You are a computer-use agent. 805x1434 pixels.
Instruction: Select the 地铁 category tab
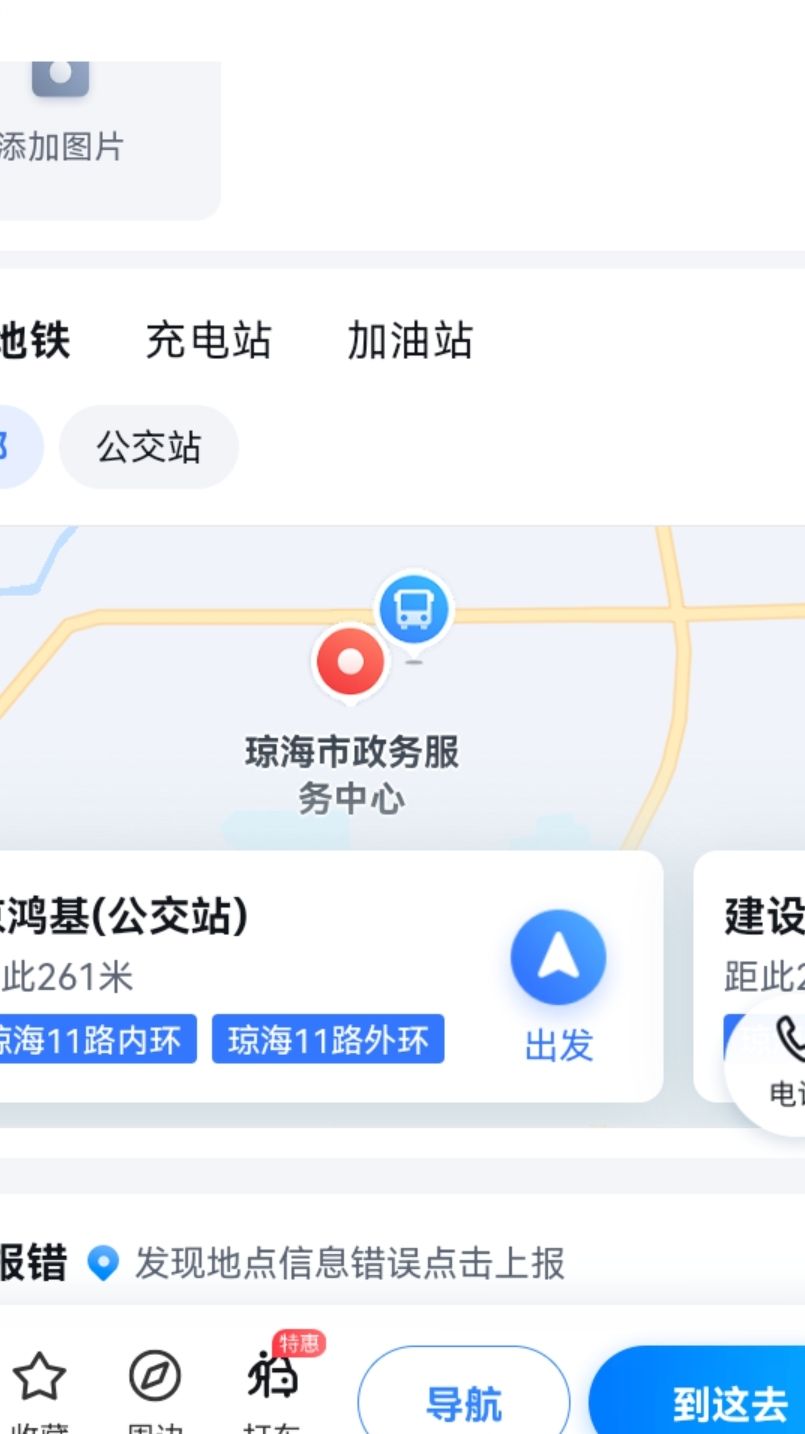pos(34,342)
